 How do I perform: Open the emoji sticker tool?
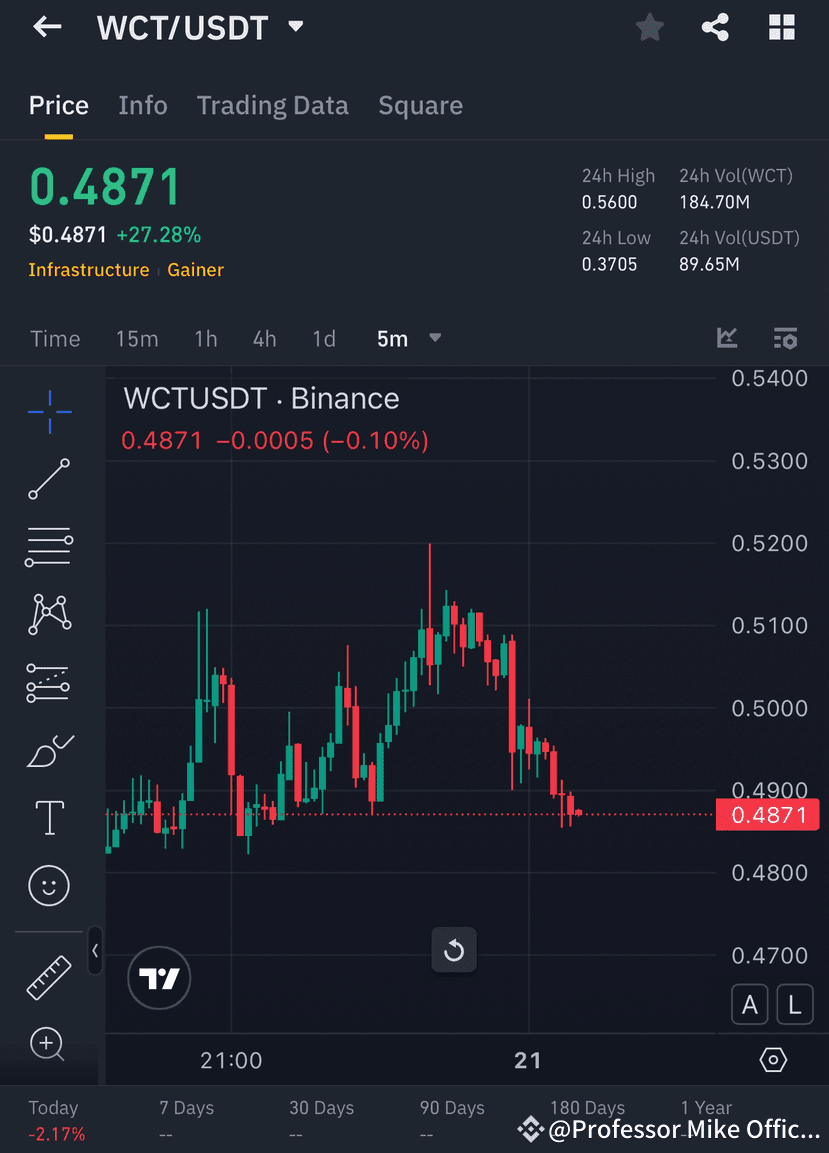pyautogui.click(x=48, y=885)
